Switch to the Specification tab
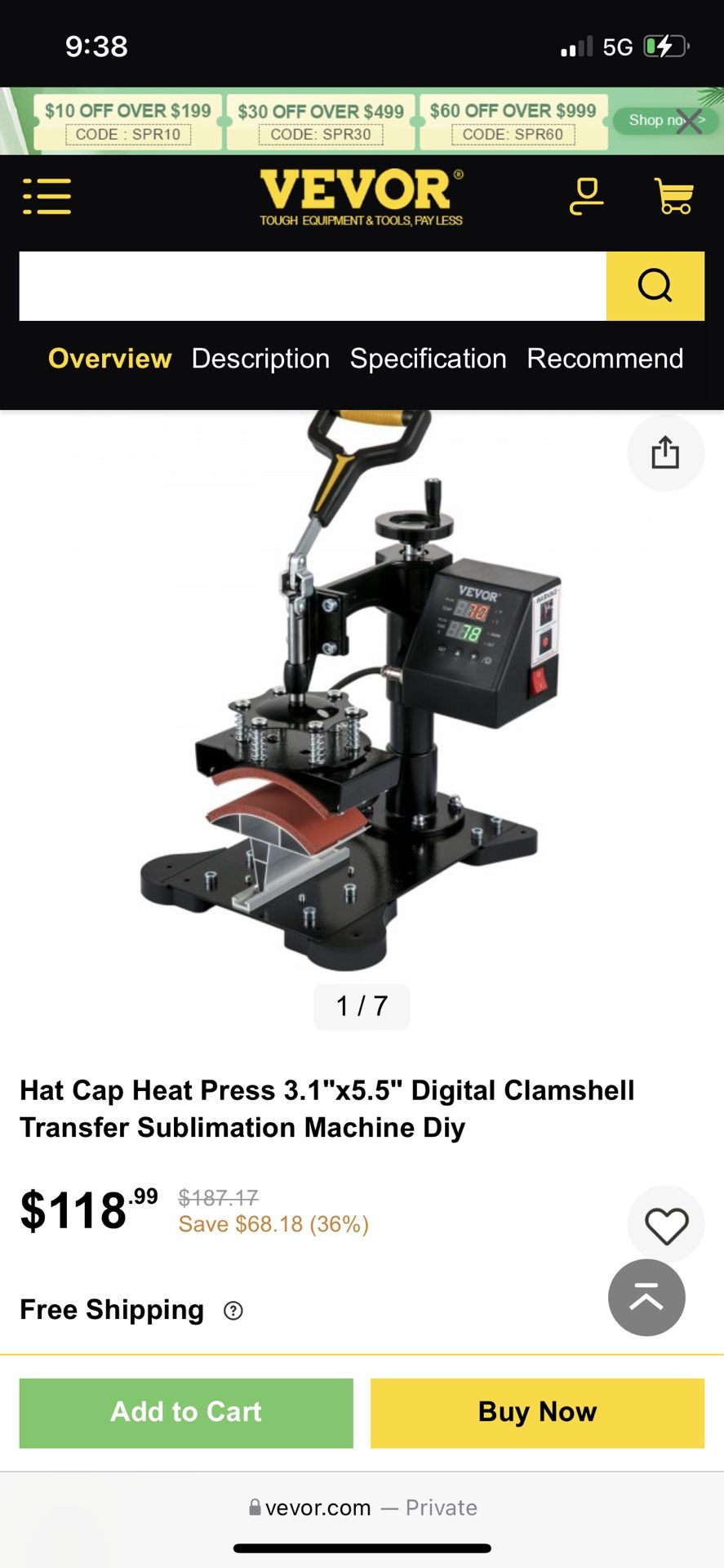This screenshot has width=724, height=1568. [x=428, y=359]
